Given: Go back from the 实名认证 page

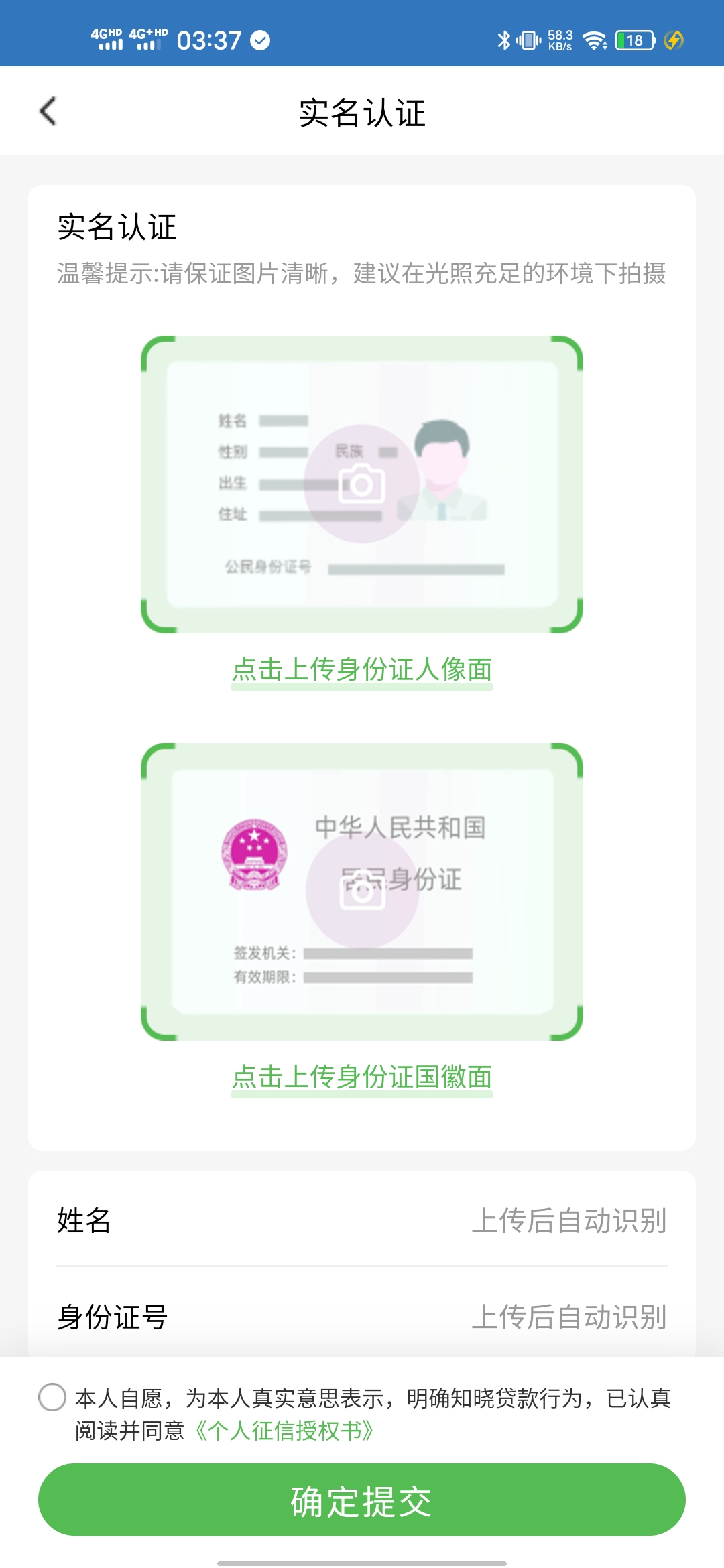Looking at the screenshot, I should click(48, 111).
